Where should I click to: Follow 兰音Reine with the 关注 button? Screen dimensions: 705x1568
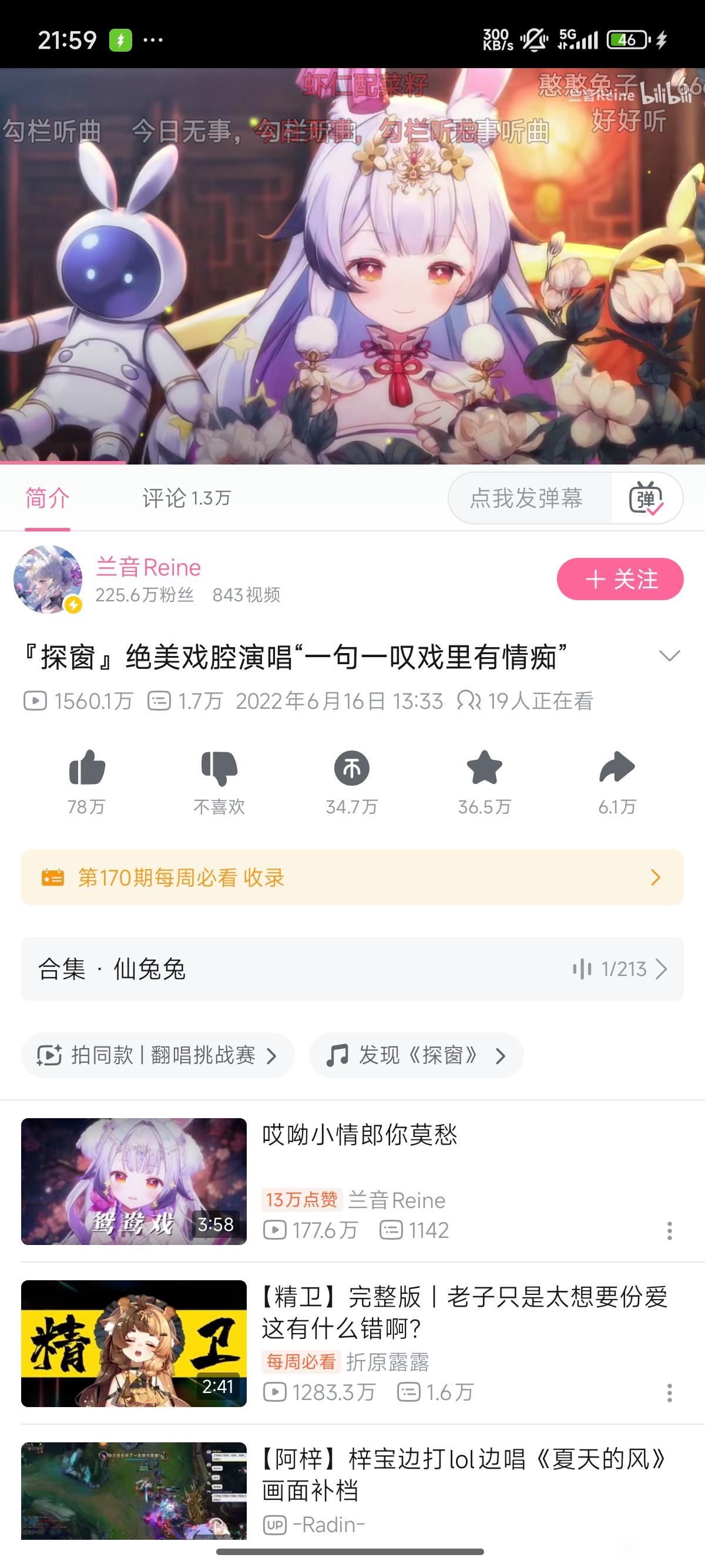(620, 579)
